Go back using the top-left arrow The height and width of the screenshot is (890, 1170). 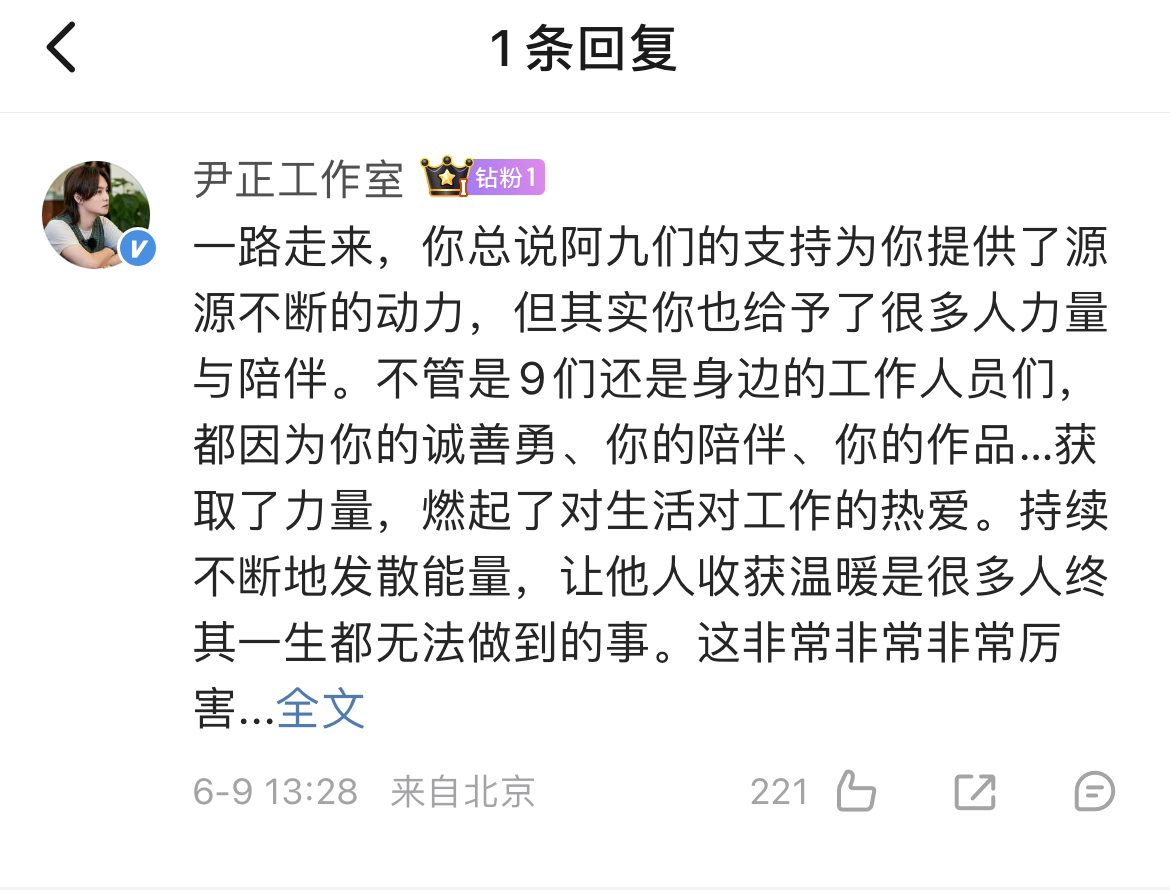[62, 48]
